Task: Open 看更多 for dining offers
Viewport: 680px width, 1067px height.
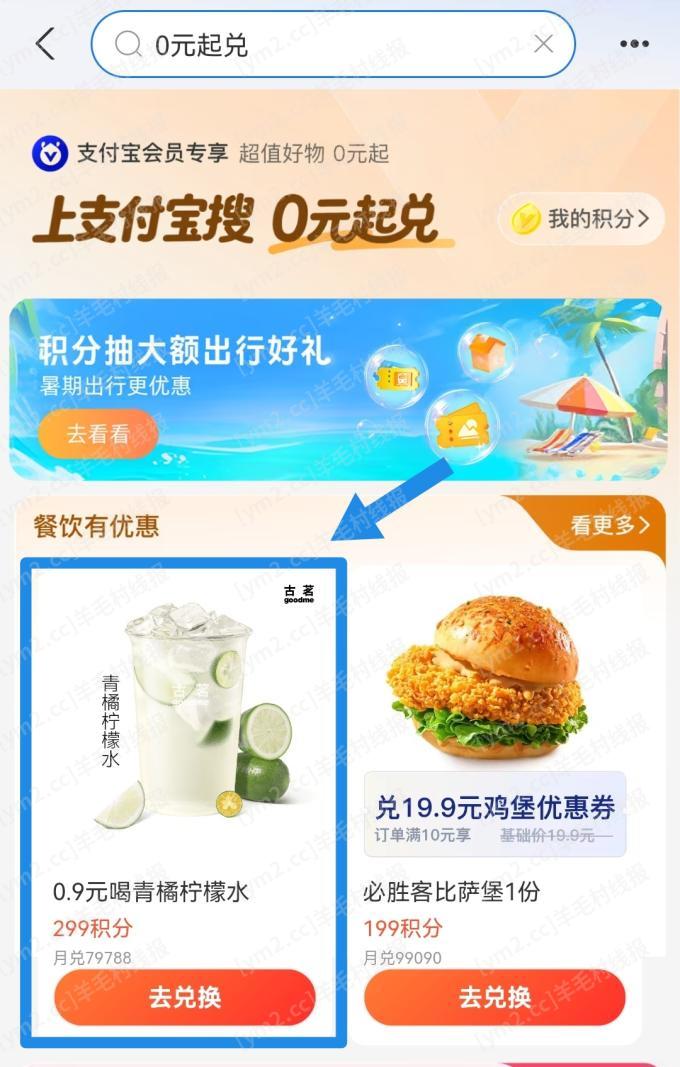Action: pos(609,524)
